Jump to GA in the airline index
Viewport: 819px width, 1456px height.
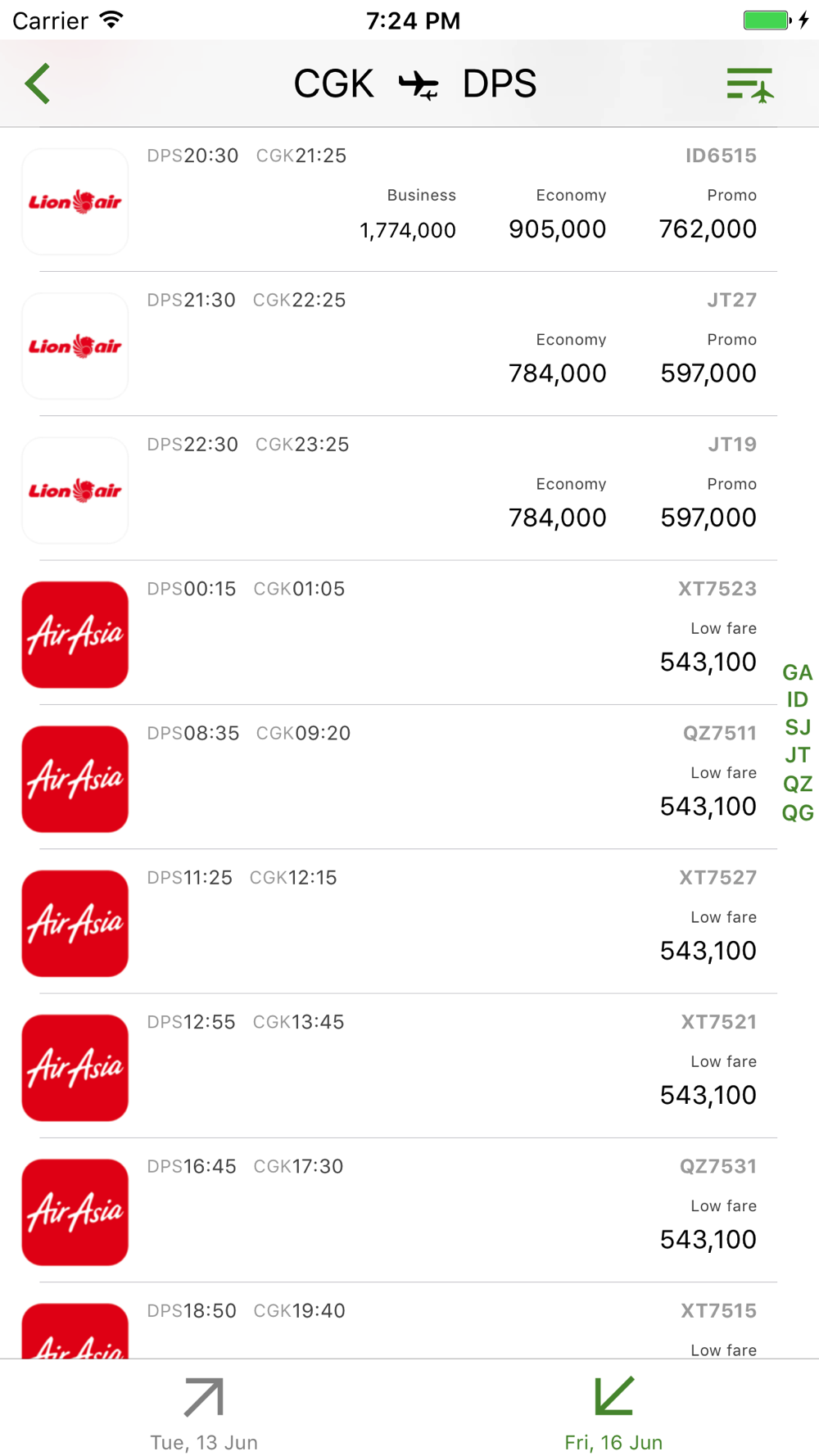797,672
